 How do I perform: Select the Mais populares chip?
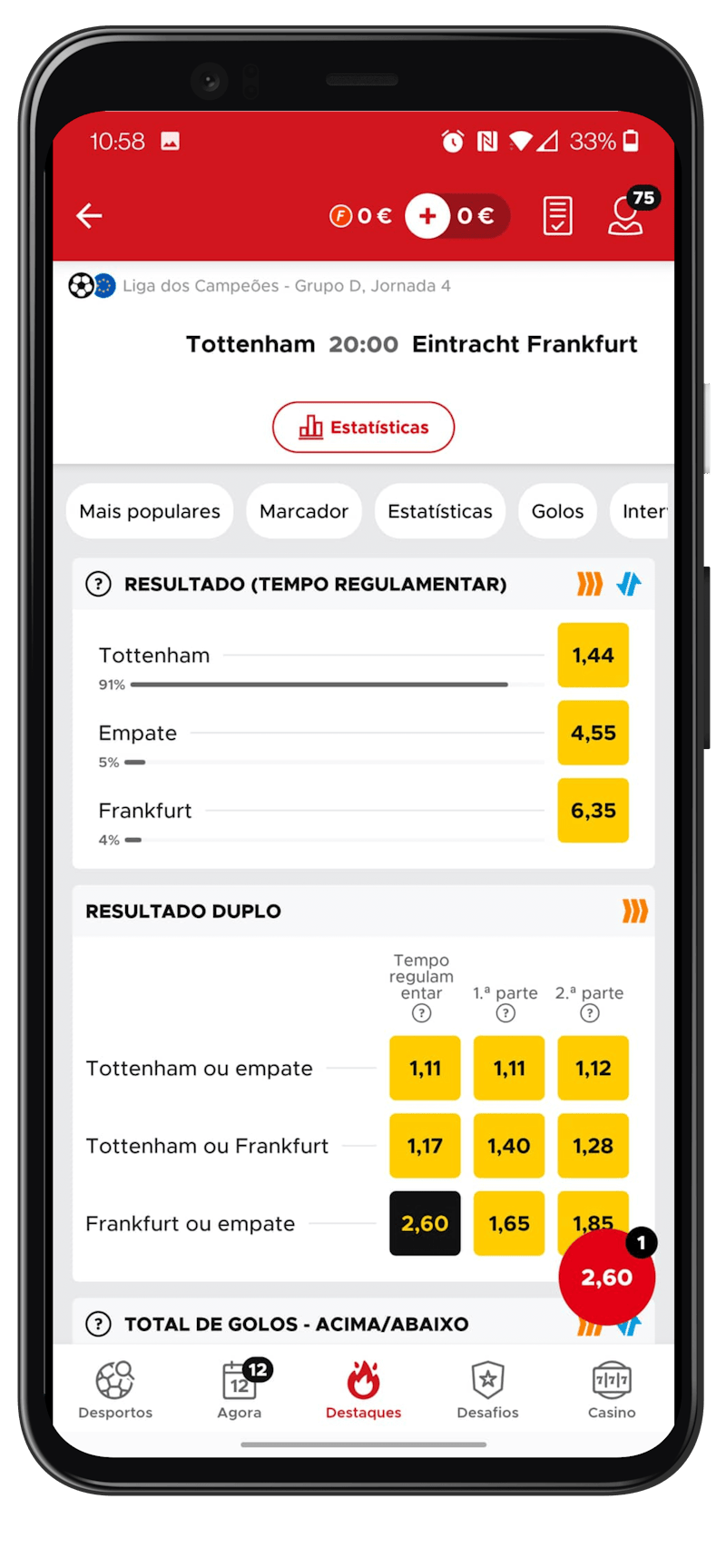150,511
